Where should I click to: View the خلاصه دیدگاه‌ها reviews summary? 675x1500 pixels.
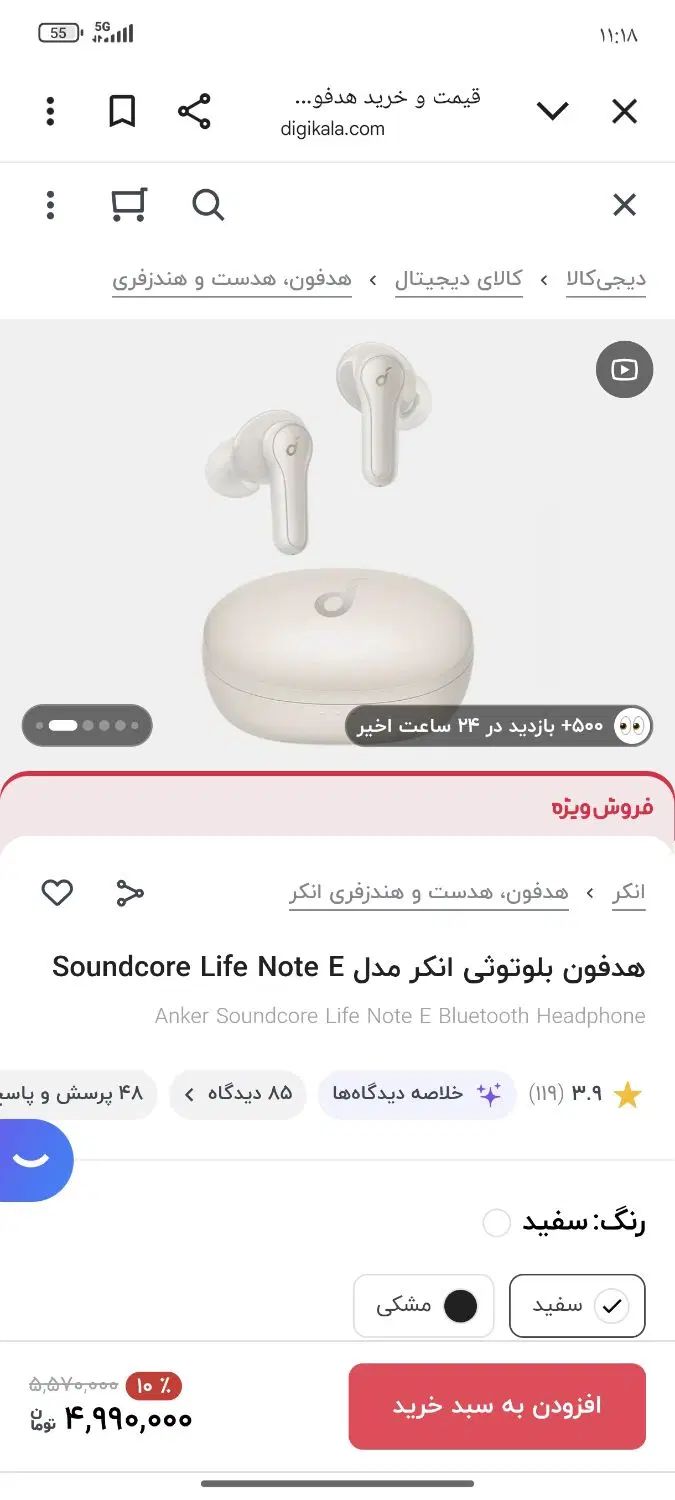pos(416,1094)
